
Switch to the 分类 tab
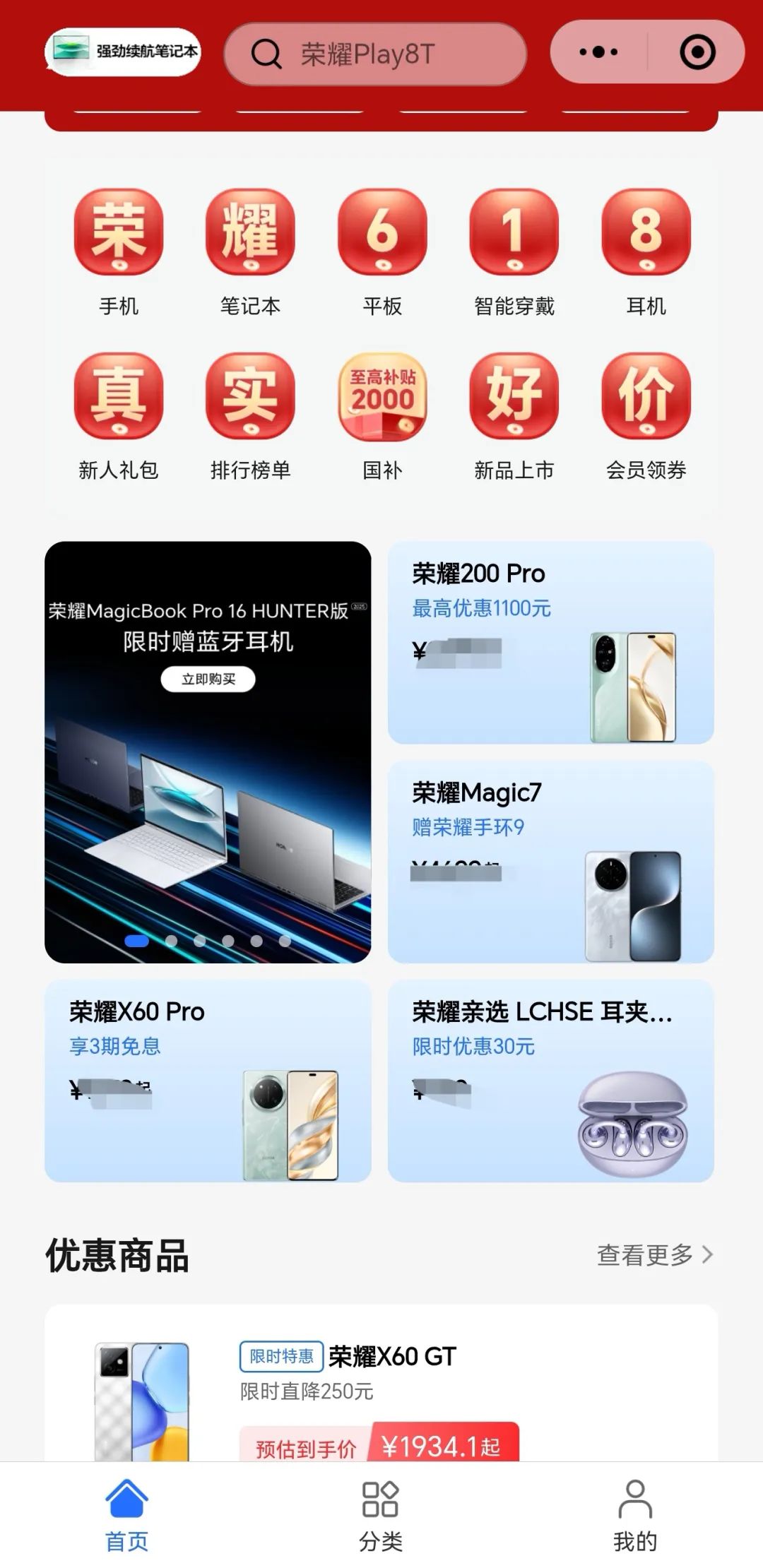(381, 1513)
